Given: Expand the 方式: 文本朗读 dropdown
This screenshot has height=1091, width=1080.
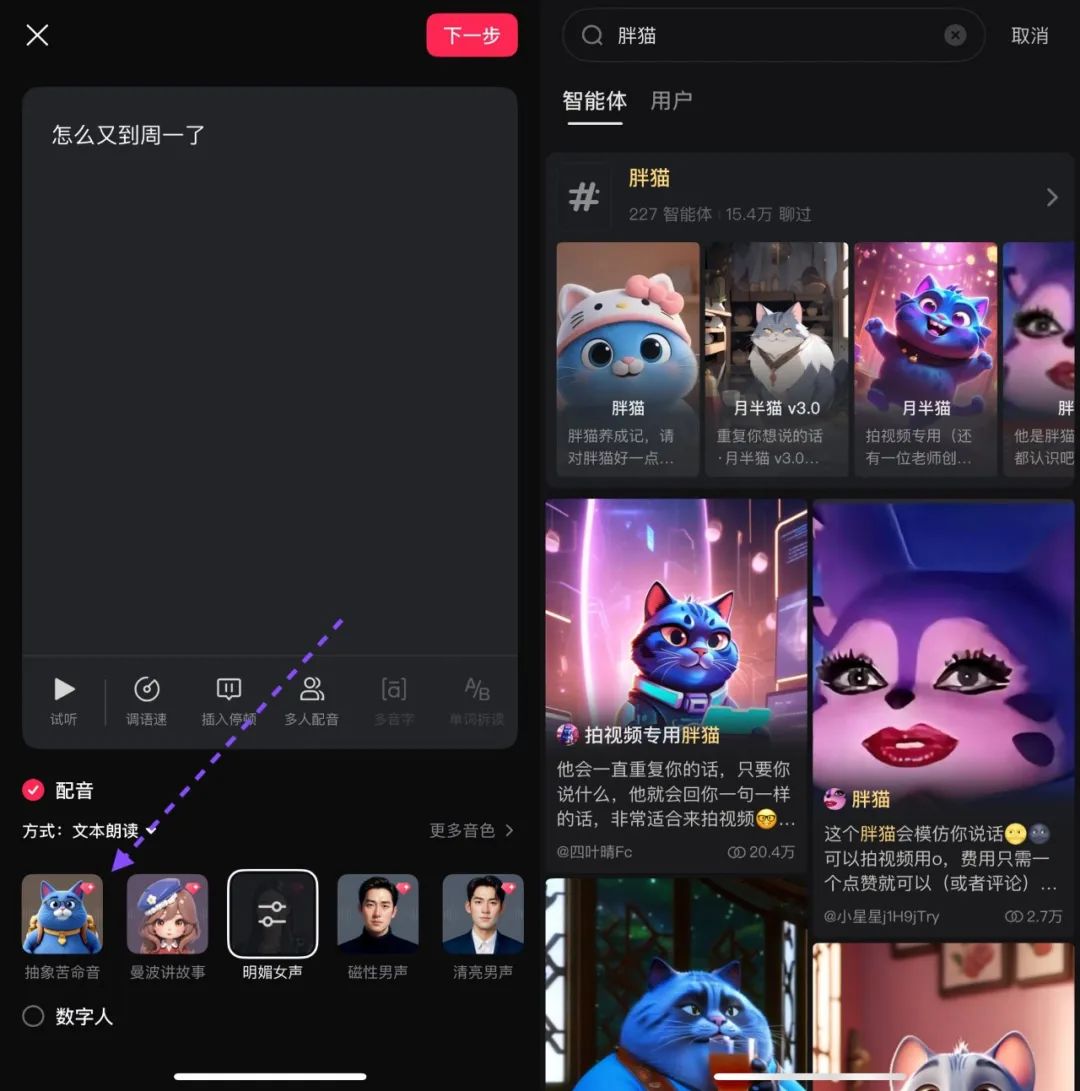Looking at the screenshot, I should 91,831.
